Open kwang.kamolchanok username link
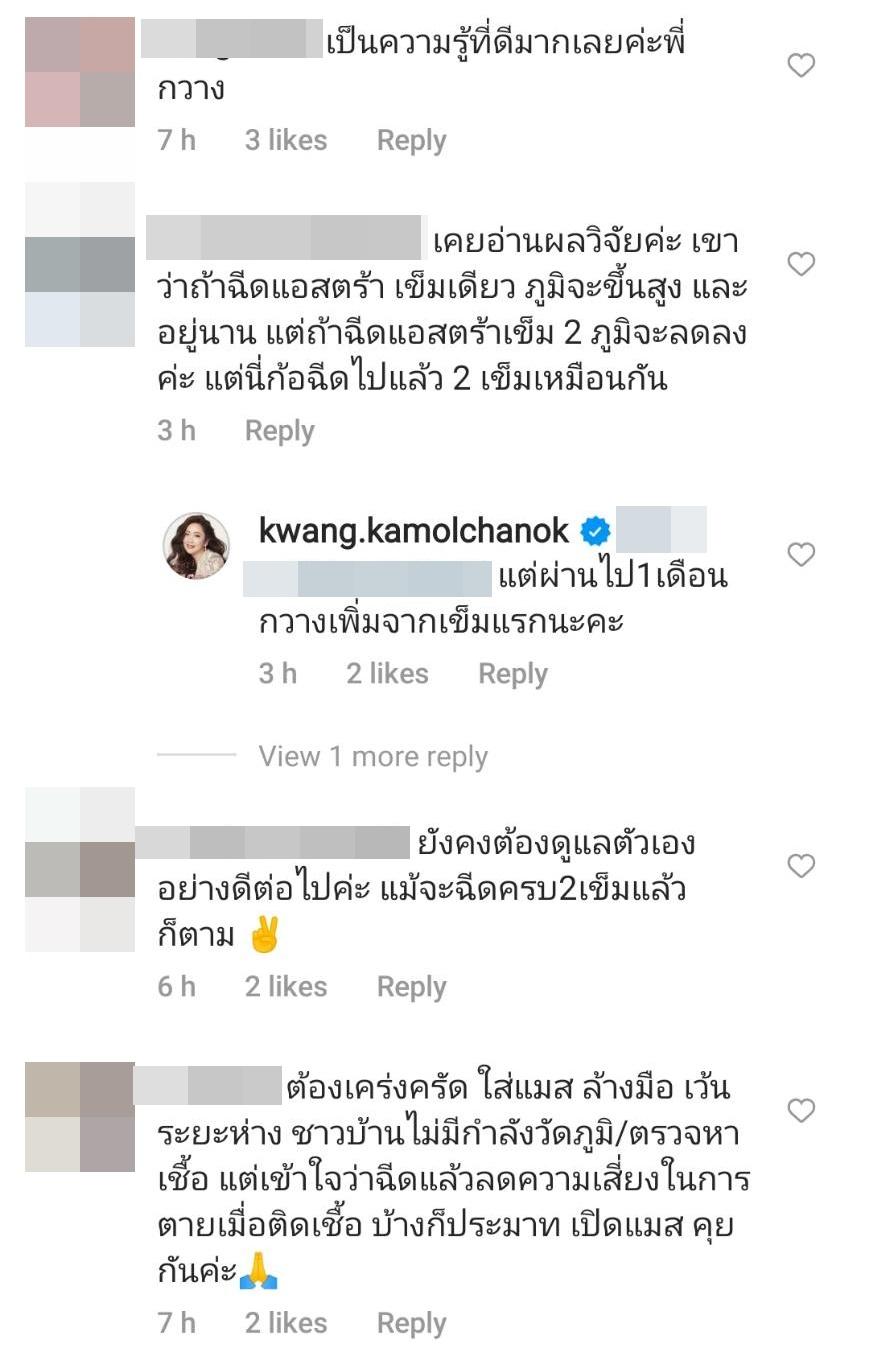Viewport: 869px width, 1351px height. [x=413, y=530]
